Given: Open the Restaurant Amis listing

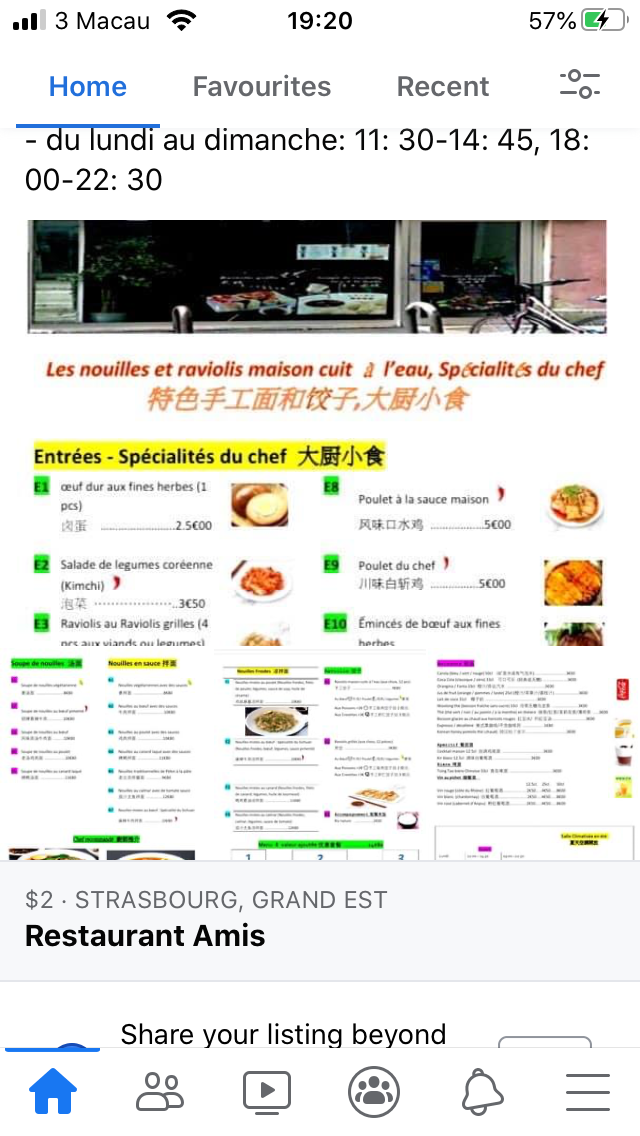Looking at the screenshot, I should 145,935.
